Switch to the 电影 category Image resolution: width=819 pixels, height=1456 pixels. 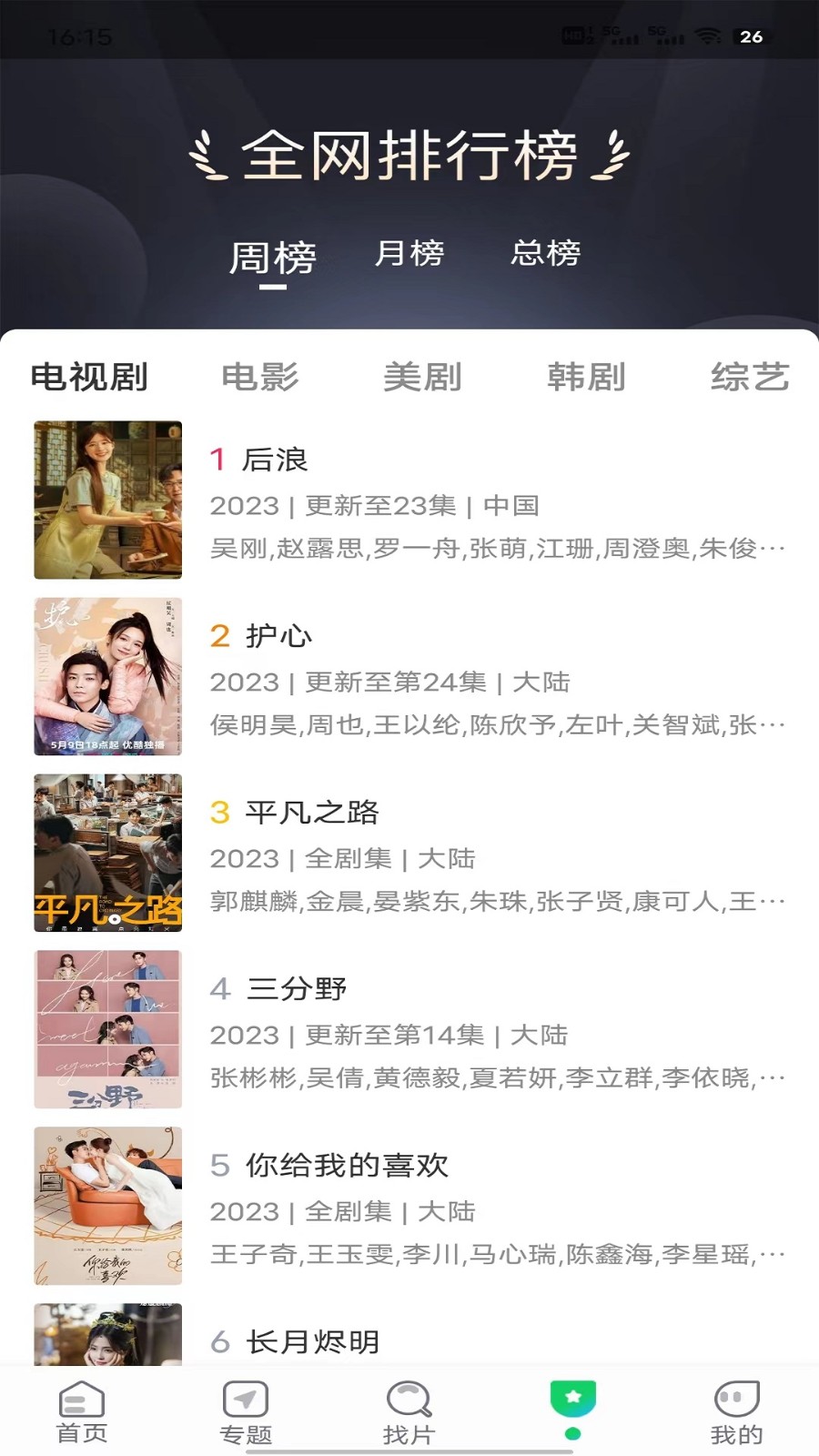(260, 377)
